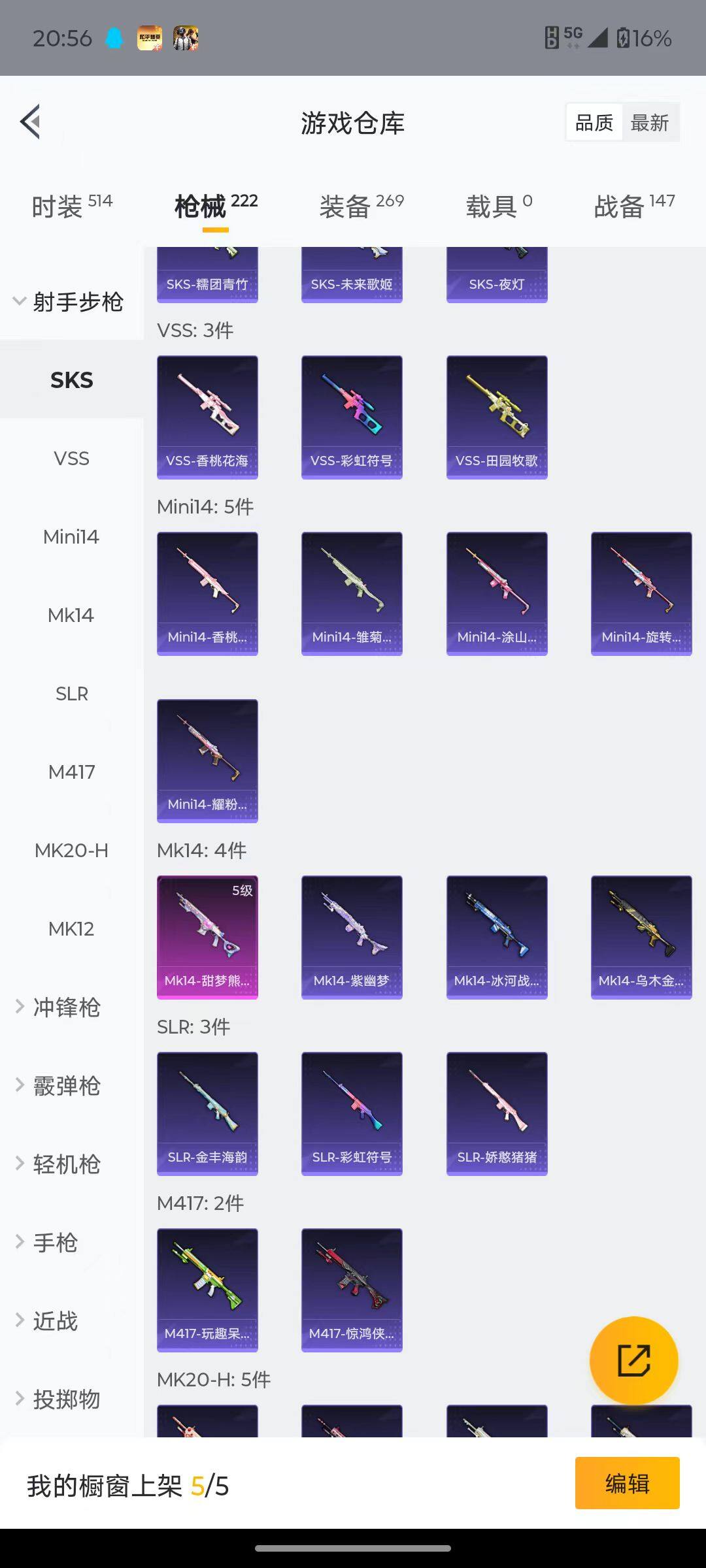The width and height of the screenshot is (706, 1568).
Task: Open the 战备 tab
Action: coord(633,206)
